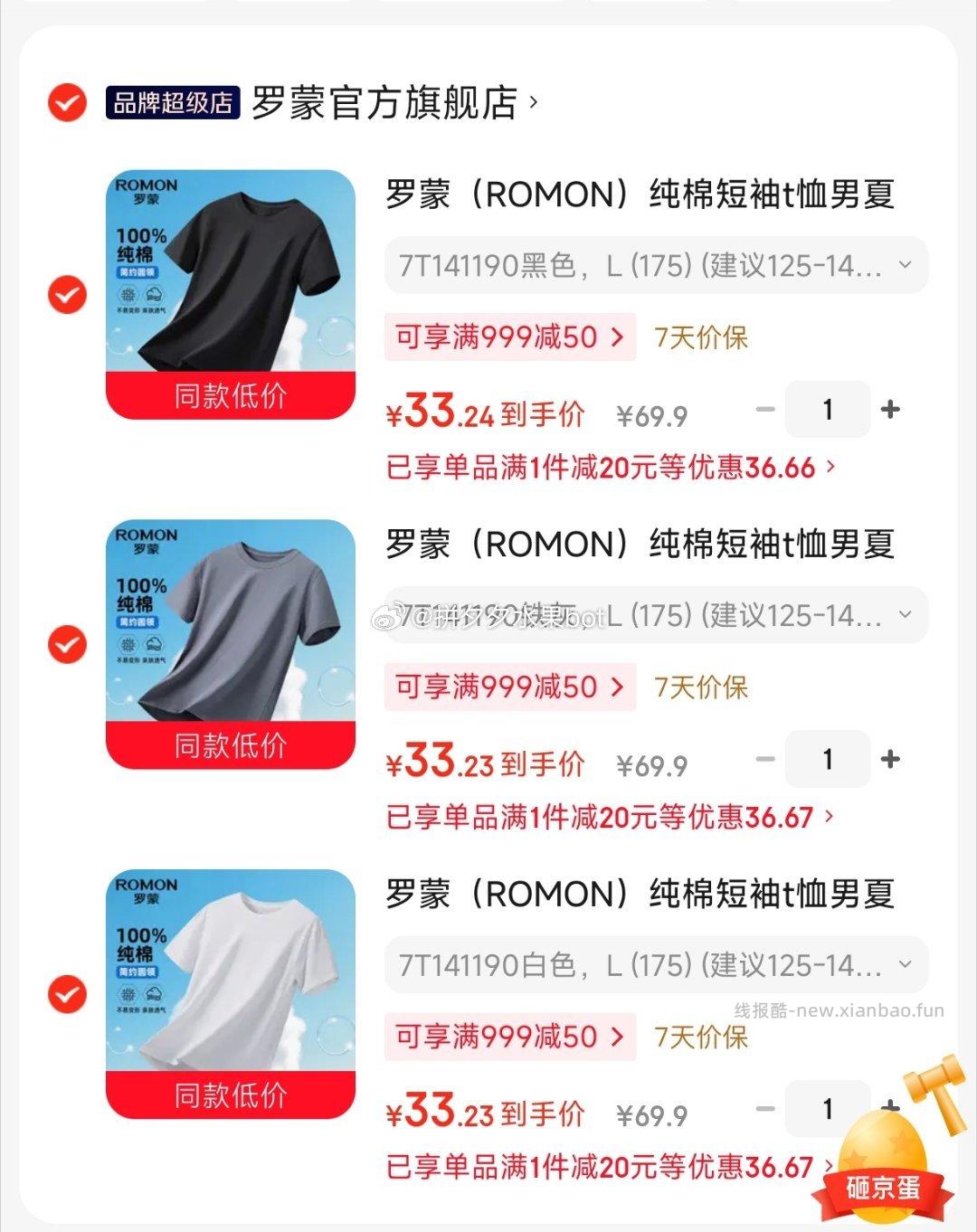This screenshot has height=1232, width=977.
Task: Toggle the white t-shirt selection circle
Action: click(66, 996)
